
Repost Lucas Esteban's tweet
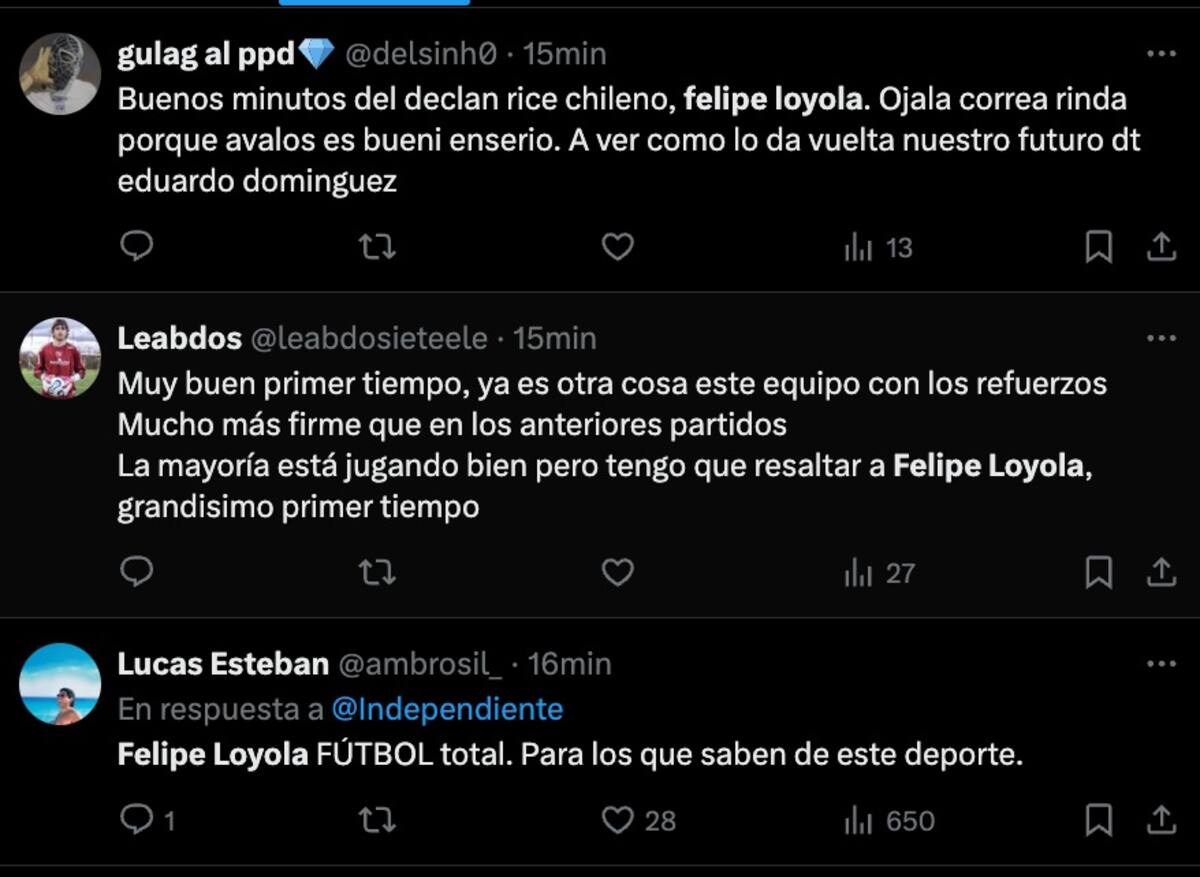point(377,820)
